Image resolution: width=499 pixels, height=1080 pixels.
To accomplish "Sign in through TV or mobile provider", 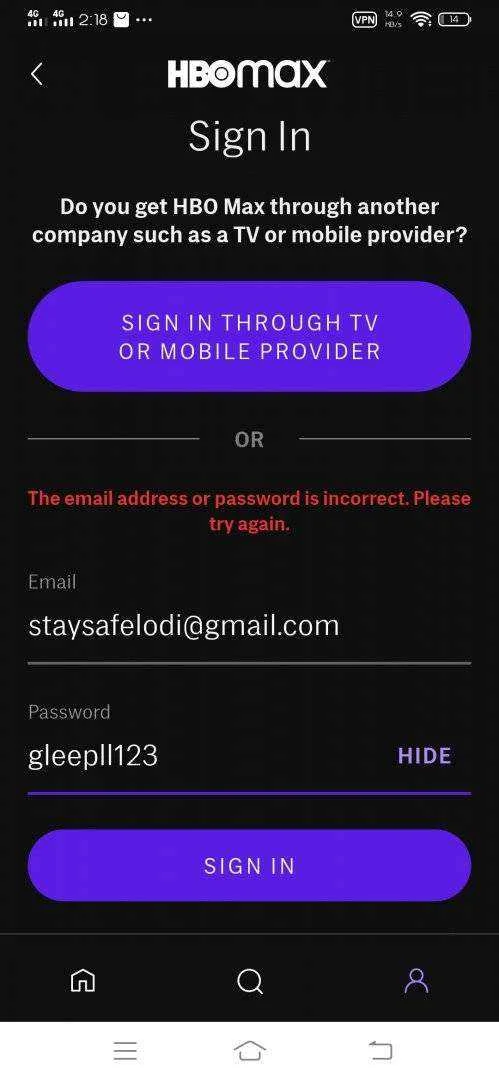I will (250, 336).
